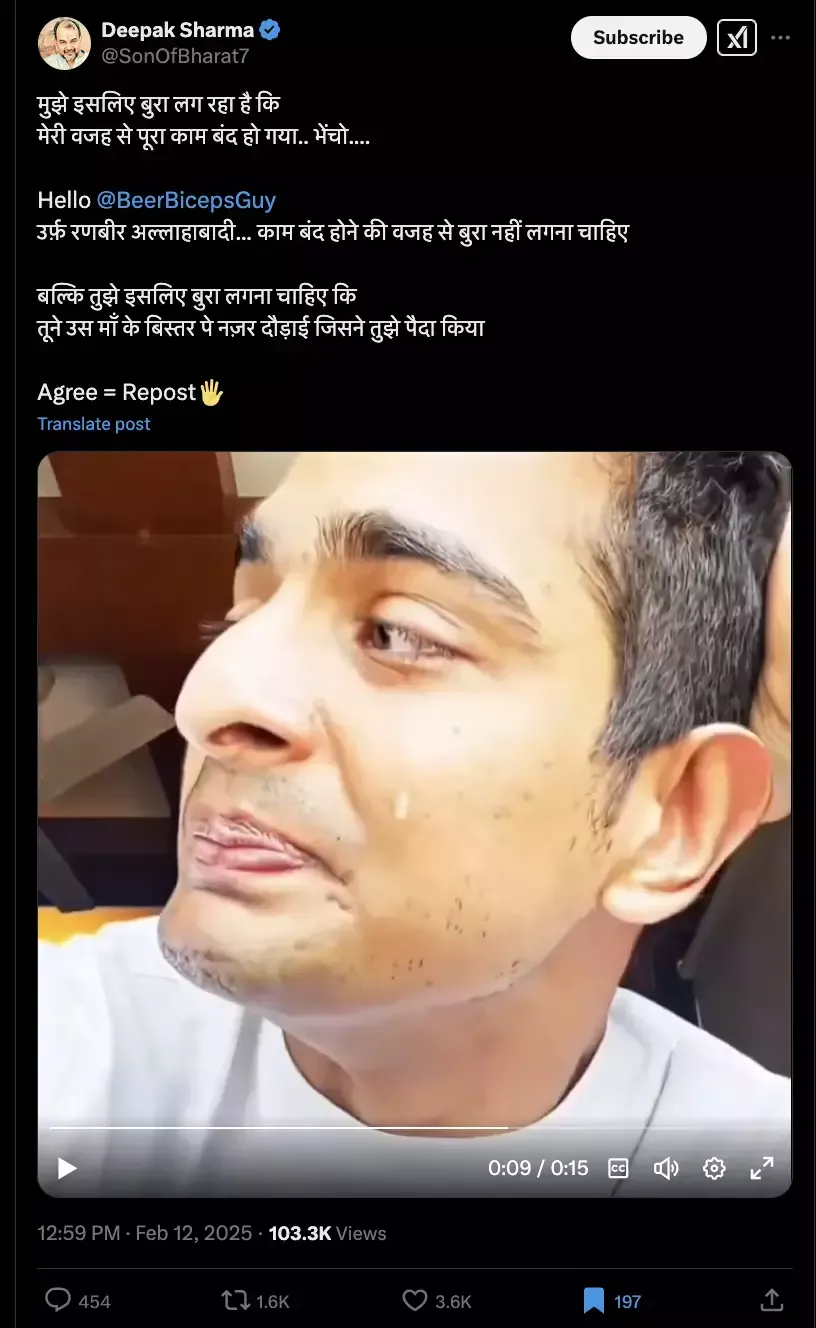816x1328 pixels.
Task: Reply to the post via comment icon
Action: pos(60,1300)
